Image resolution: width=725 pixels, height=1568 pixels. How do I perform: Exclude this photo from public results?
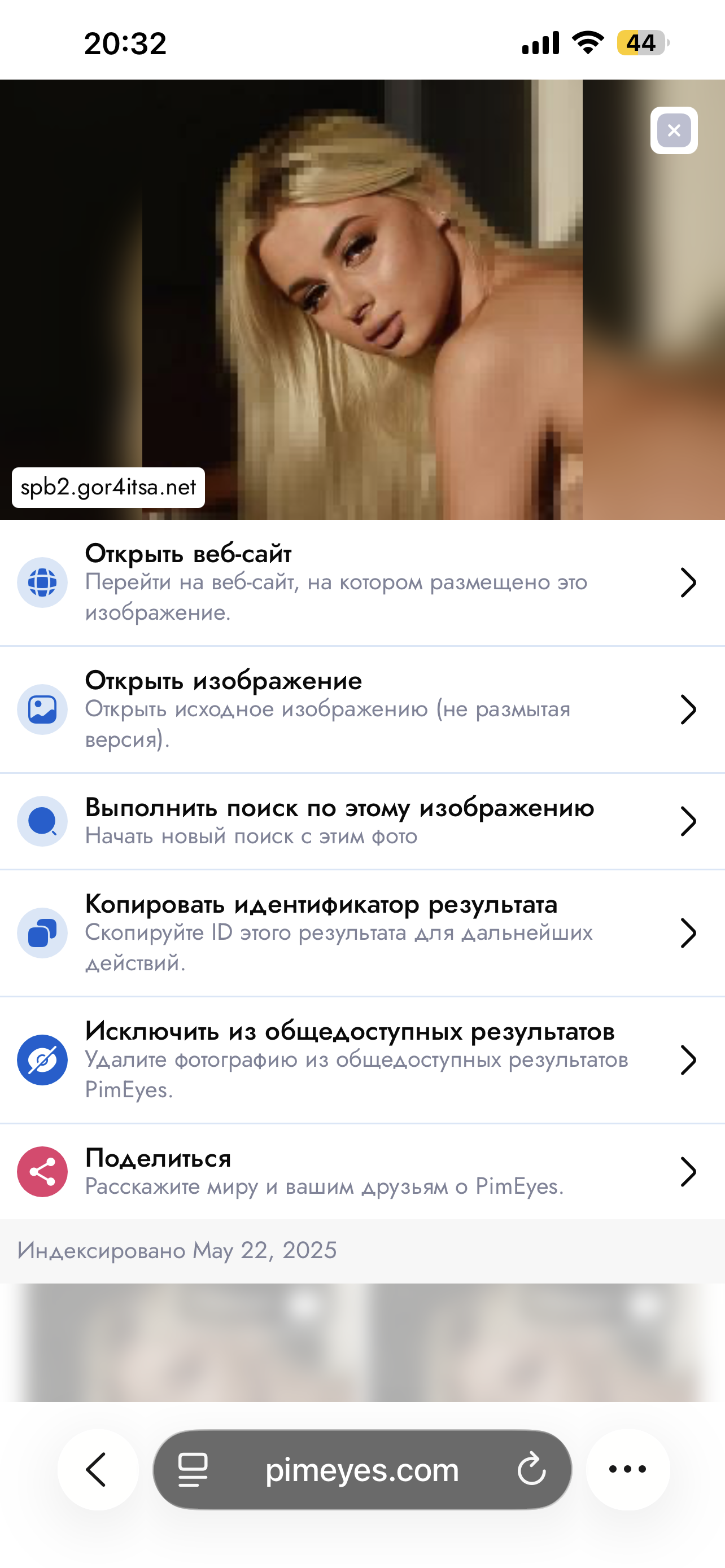[362, 1060]
